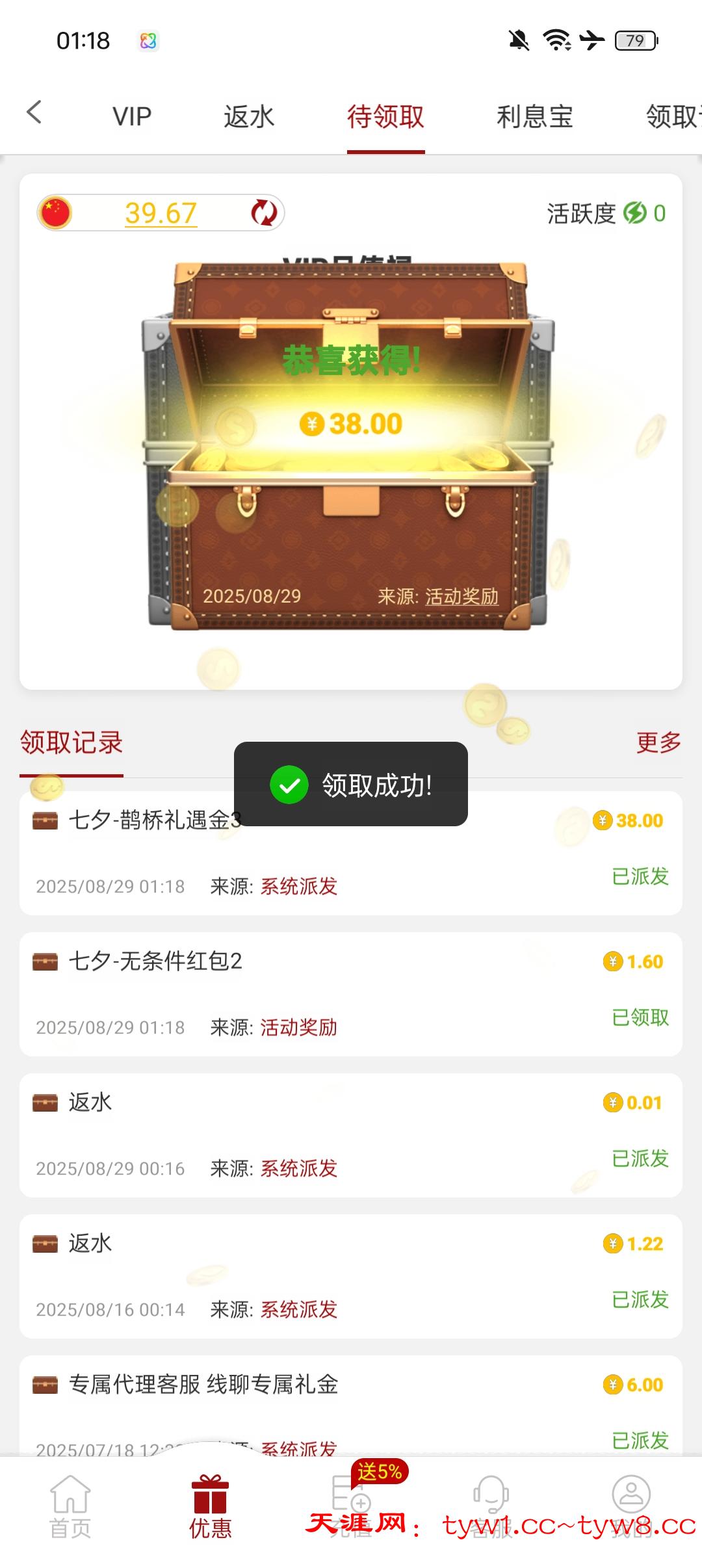702x1568 pixels.
Task: Select the 待领取 tab
Action: coord(385,116)
